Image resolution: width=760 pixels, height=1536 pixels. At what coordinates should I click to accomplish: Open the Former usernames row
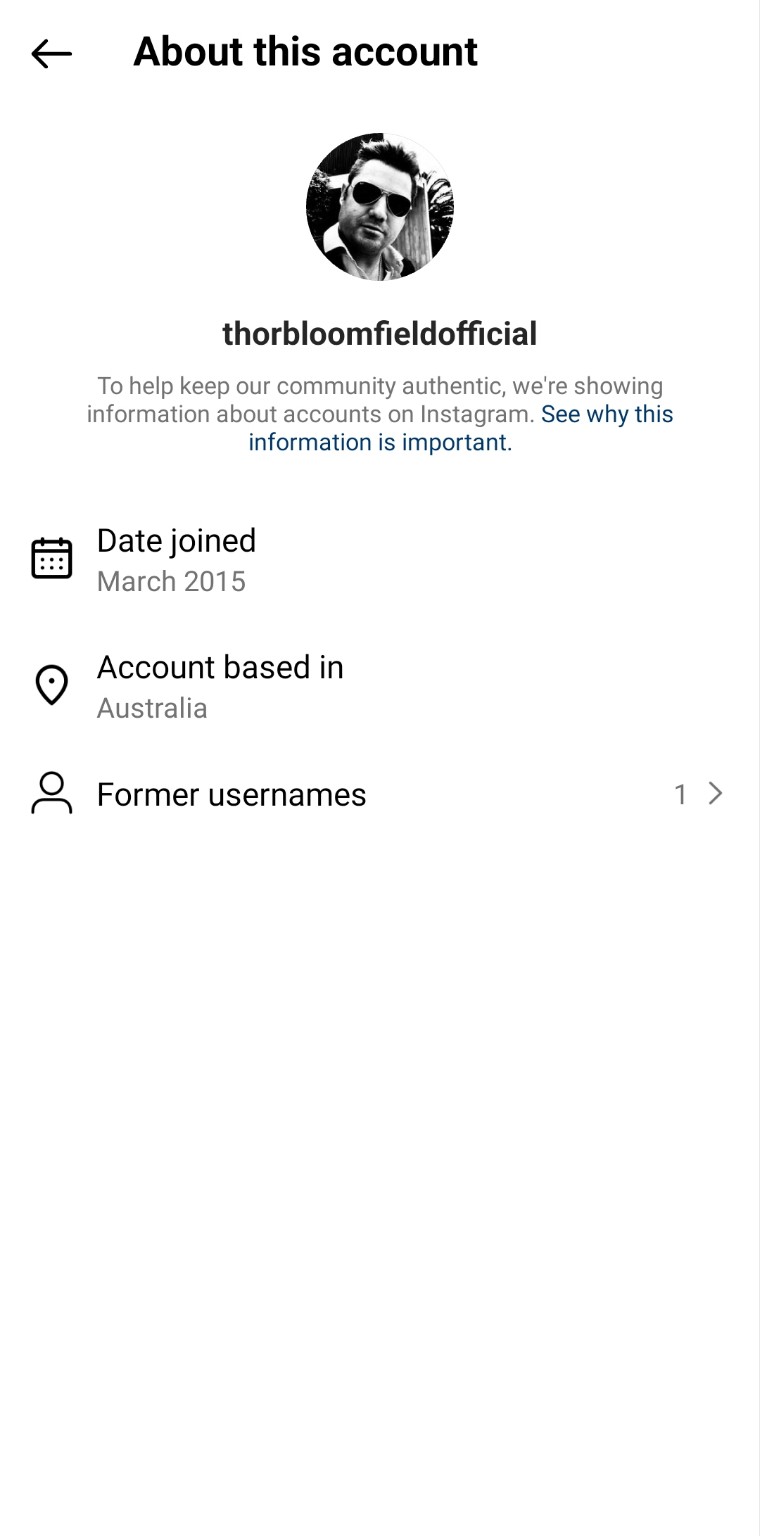click(378, 794)
